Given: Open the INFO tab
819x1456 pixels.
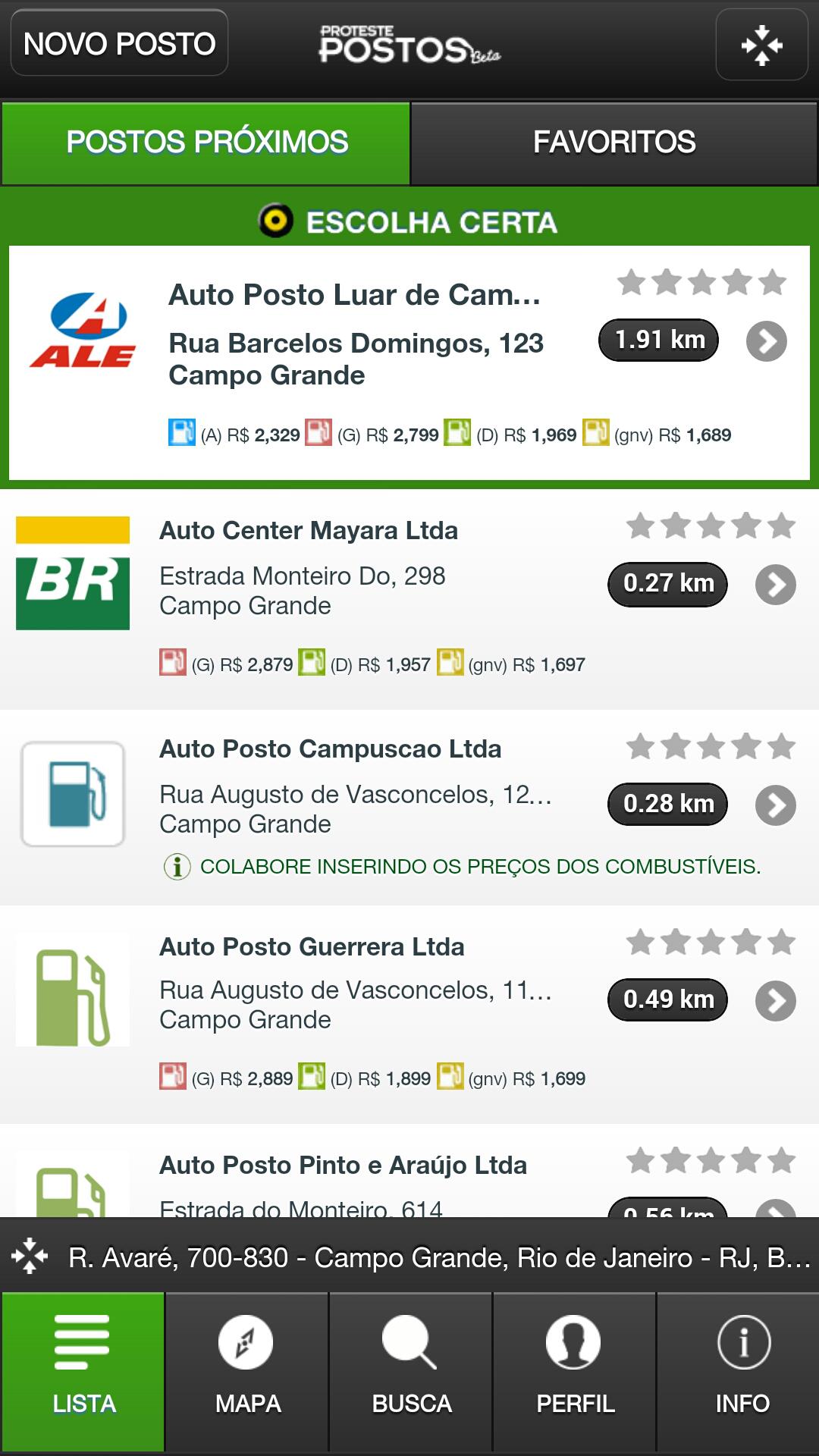Looking at the screenshot, I should (x=742, y=1372).
